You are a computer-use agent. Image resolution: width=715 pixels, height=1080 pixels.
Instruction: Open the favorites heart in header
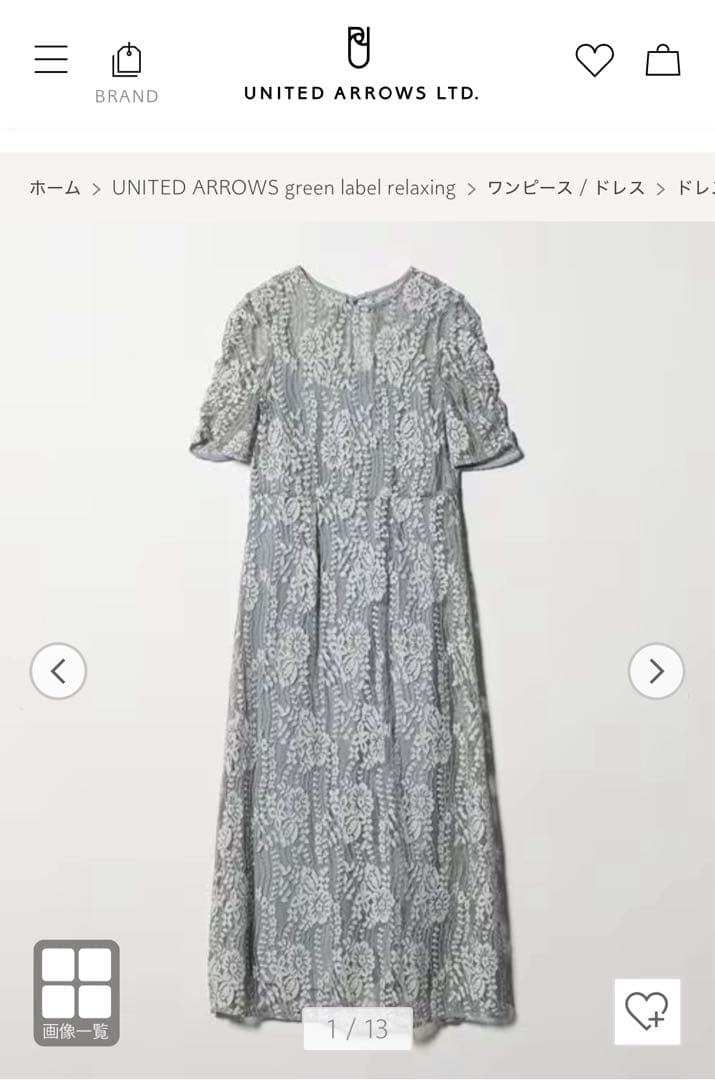pos(594,61)
